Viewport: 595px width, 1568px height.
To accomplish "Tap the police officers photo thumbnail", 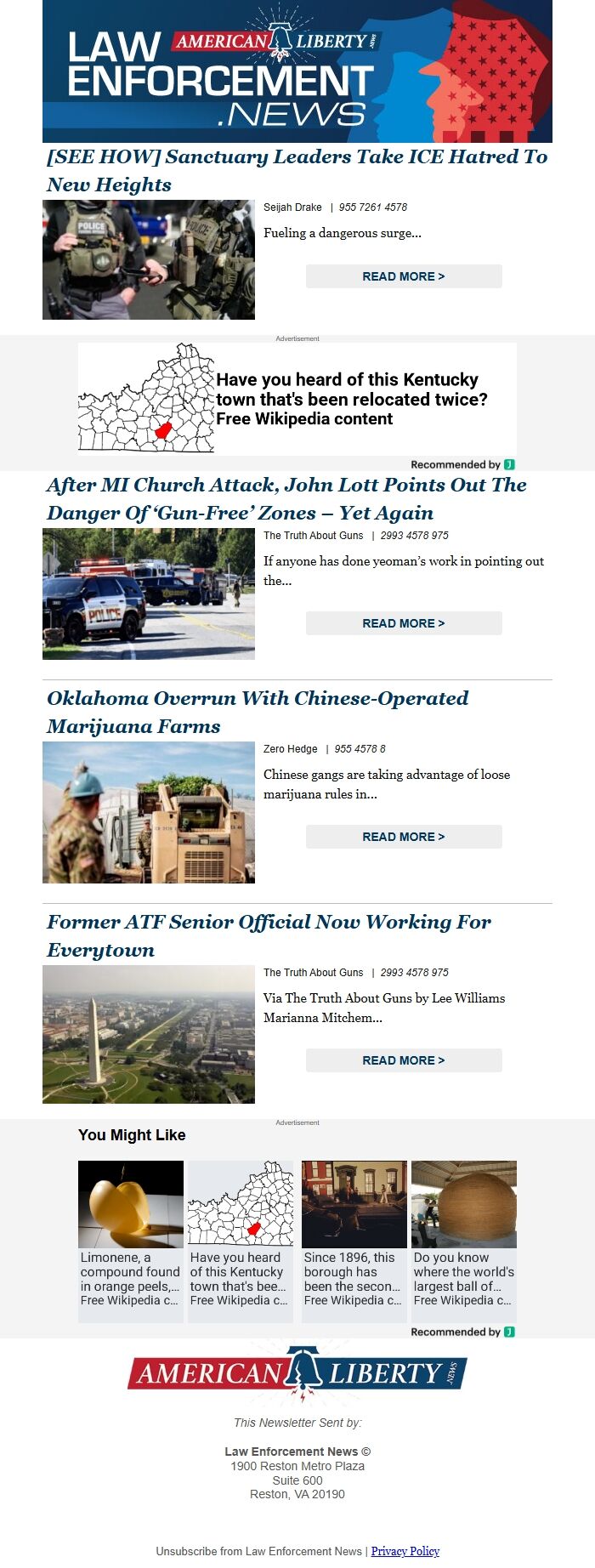I will pyautogui.click(x=149, y=260).
